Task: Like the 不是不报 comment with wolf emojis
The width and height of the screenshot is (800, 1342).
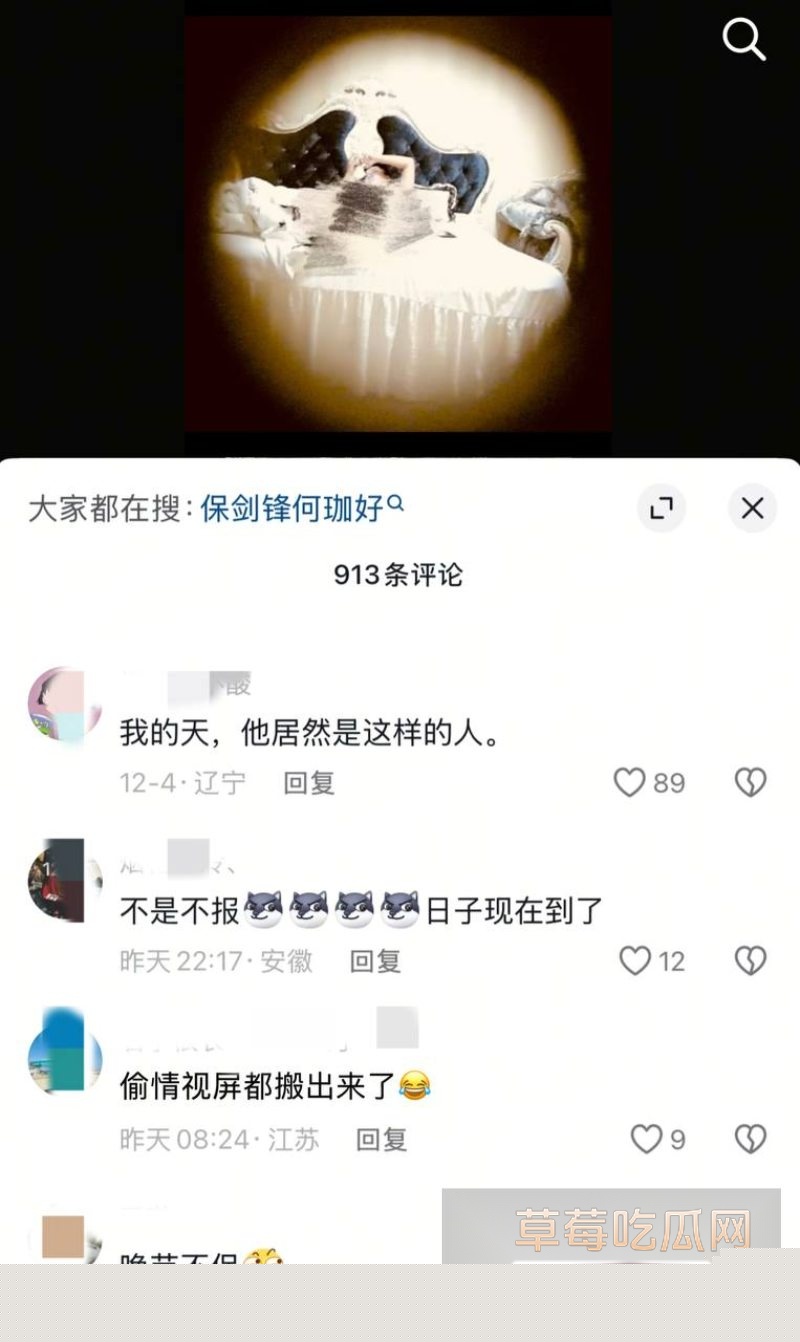Action: coord(636,962)
